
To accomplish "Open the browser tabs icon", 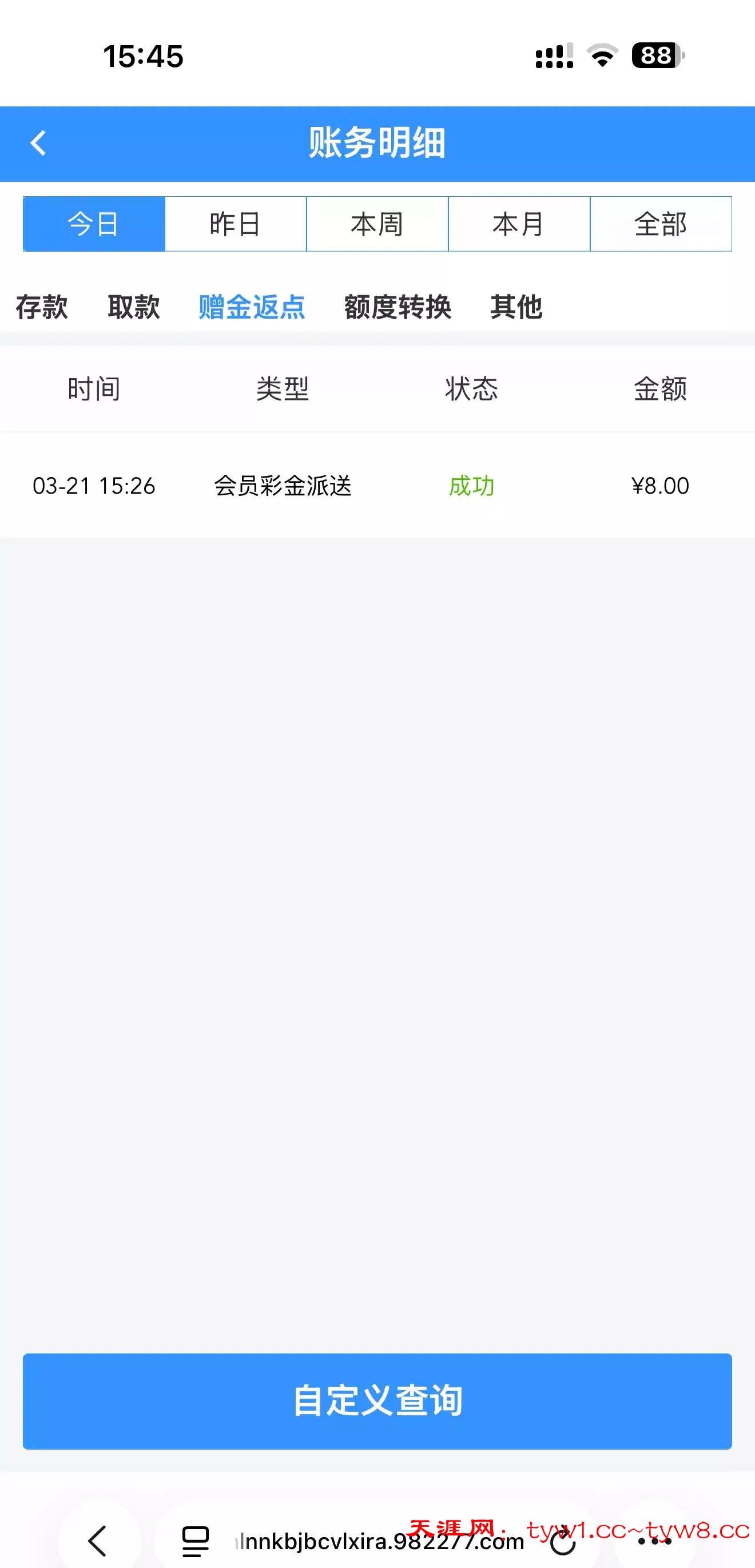I will coord(195,1541).
